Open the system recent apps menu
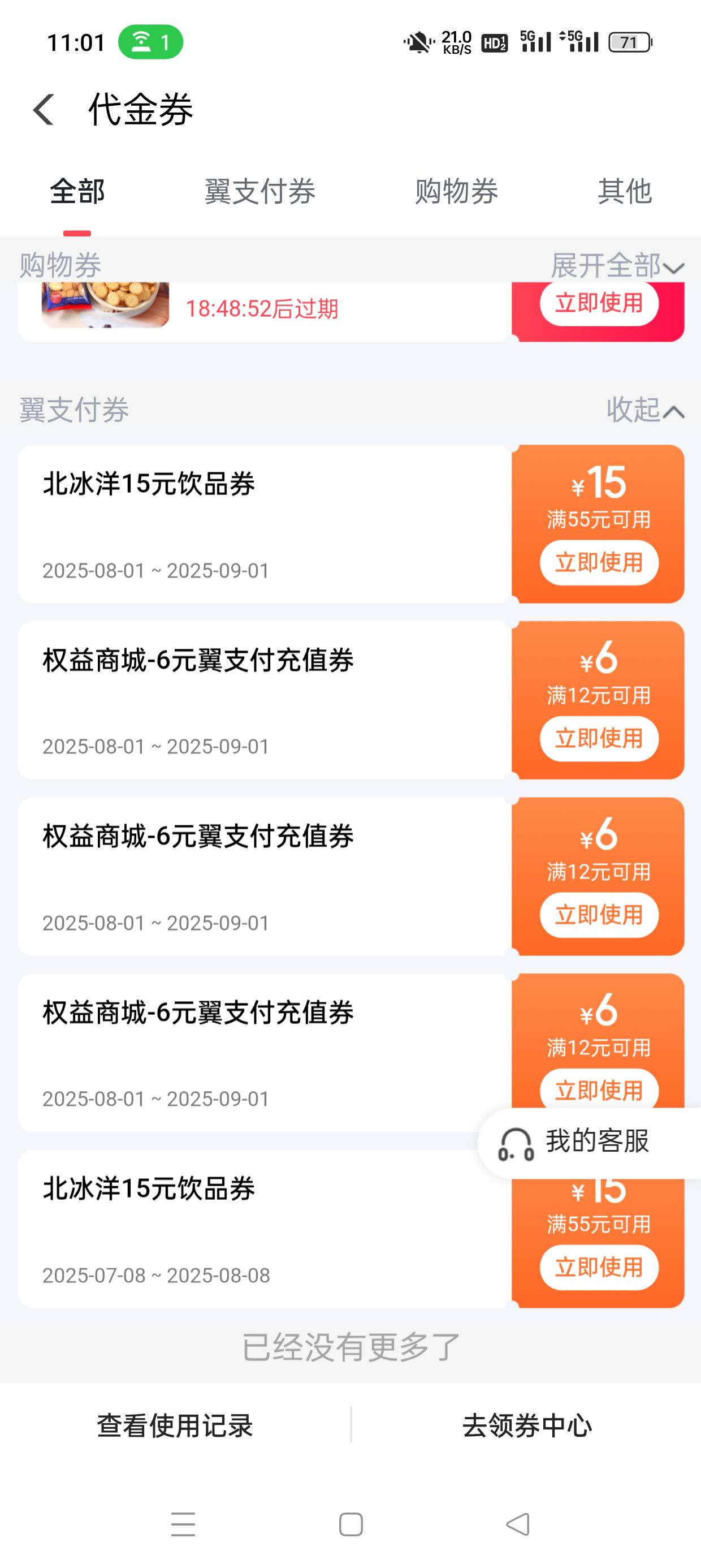This screenshot has height=1568, width=701. pyautogui.click(x=183, y=1525)
